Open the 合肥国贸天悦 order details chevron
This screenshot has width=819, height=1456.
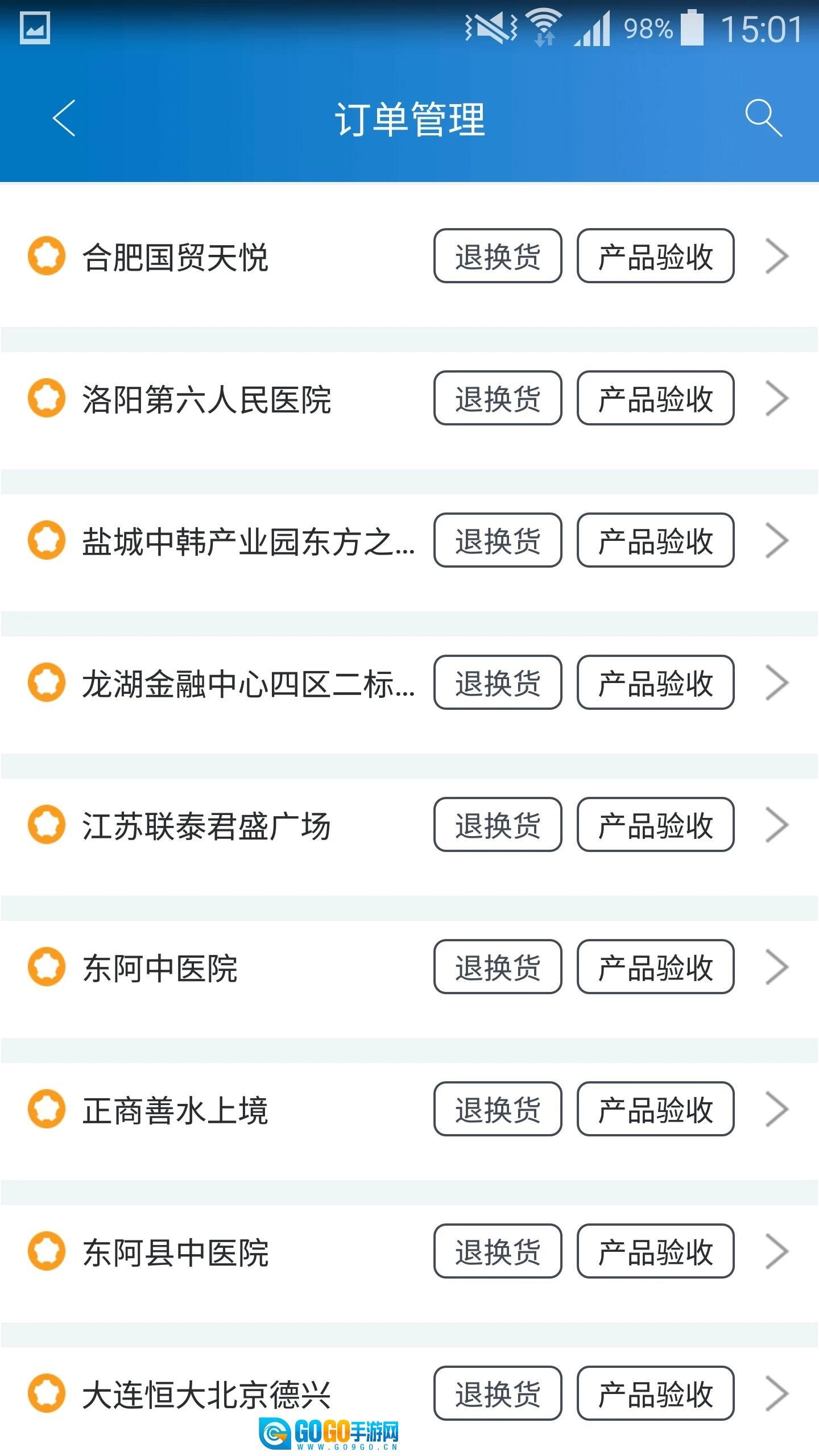pos(777,255)
